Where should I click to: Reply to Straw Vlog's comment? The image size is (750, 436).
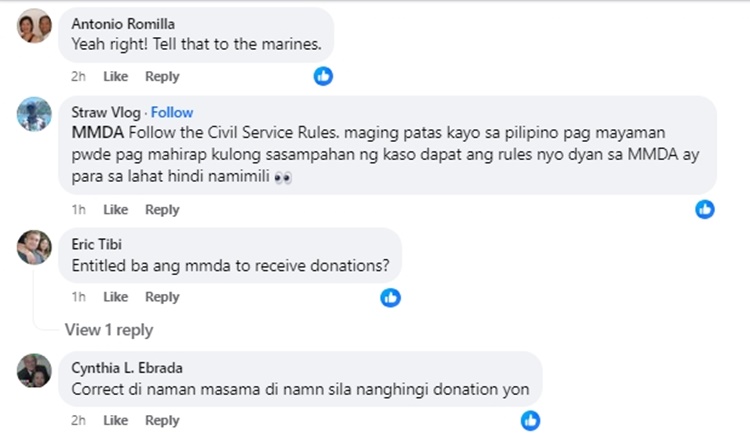pos(162,210)
